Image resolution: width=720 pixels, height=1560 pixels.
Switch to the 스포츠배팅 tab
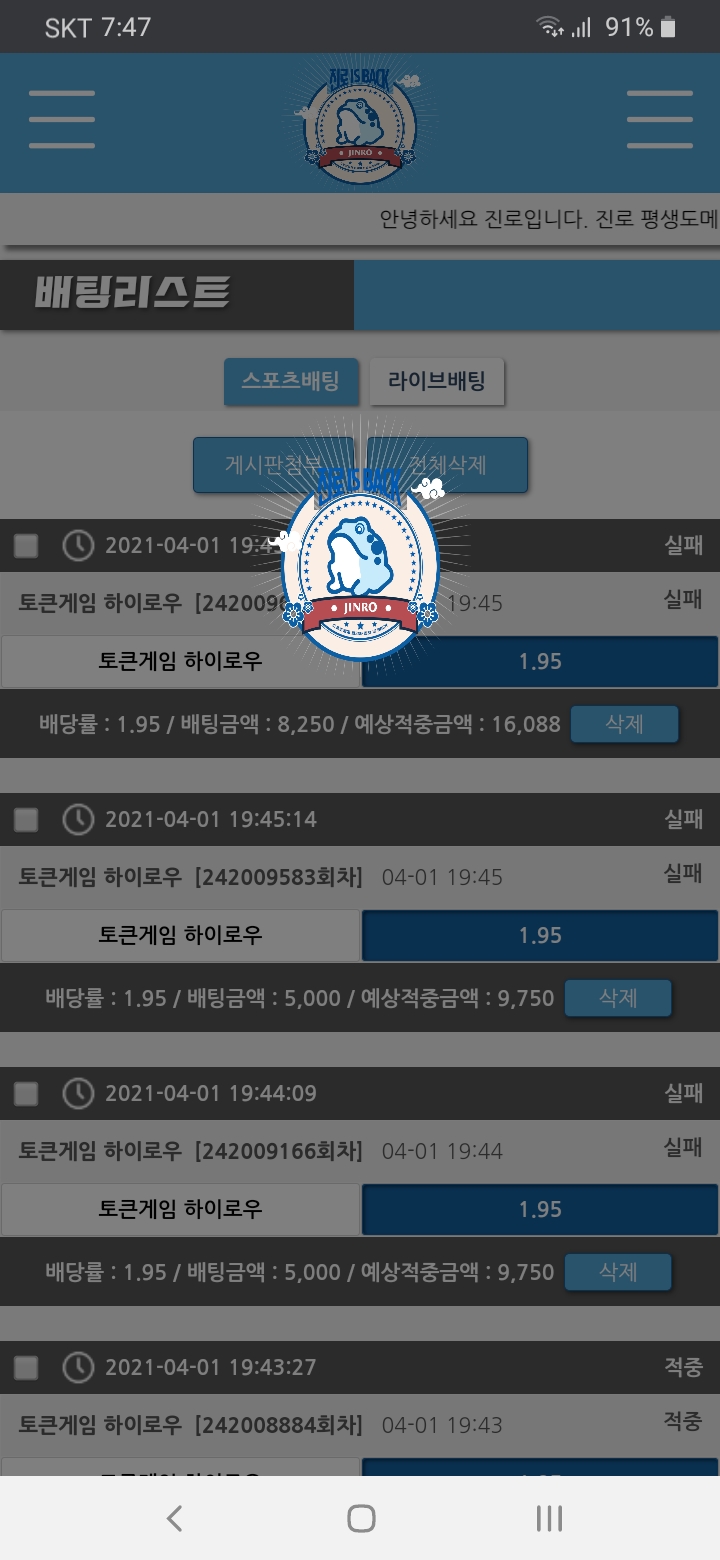click(290, 381)
